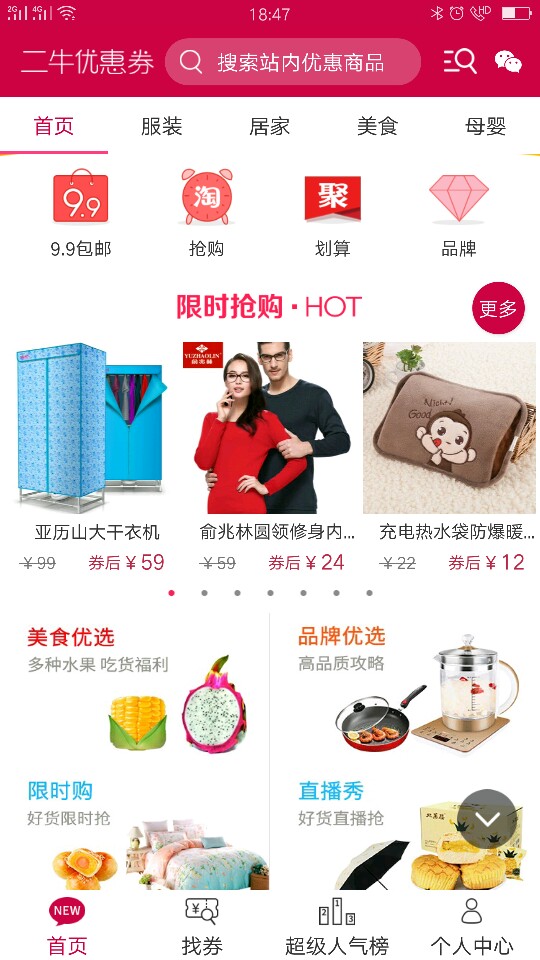This screenshot has width=540, height=960.
Task: Open the 母婴 category tab
Action: coord(486,127)
